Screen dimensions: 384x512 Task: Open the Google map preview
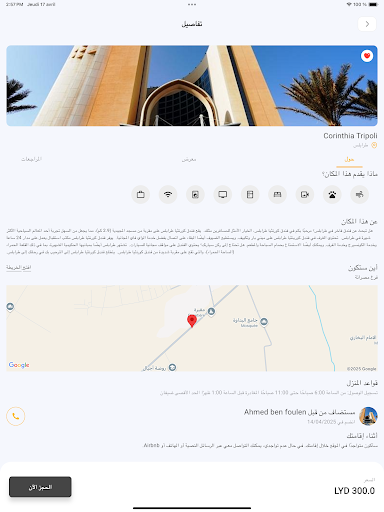tap(192, 328)
